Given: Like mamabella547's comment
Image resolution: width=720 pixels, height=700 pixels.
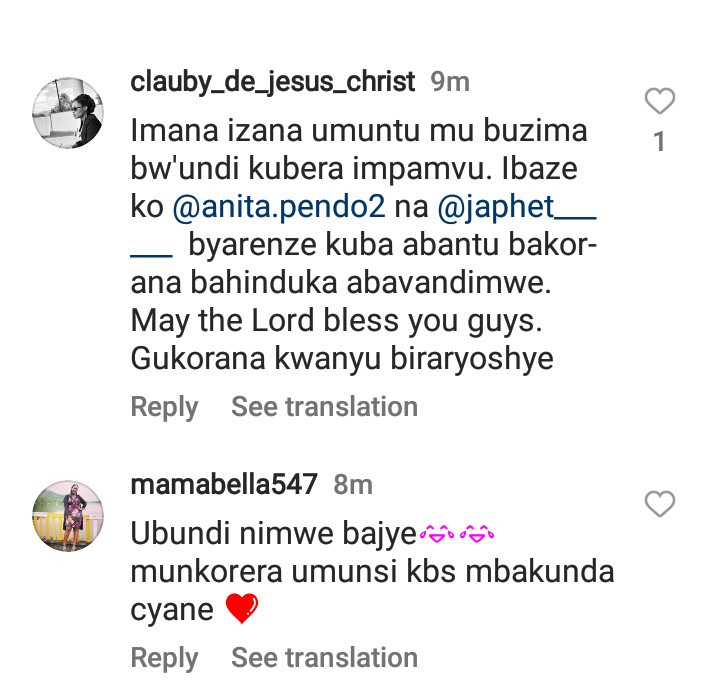Looking at the screenshot, I should (x=659, y=504).
